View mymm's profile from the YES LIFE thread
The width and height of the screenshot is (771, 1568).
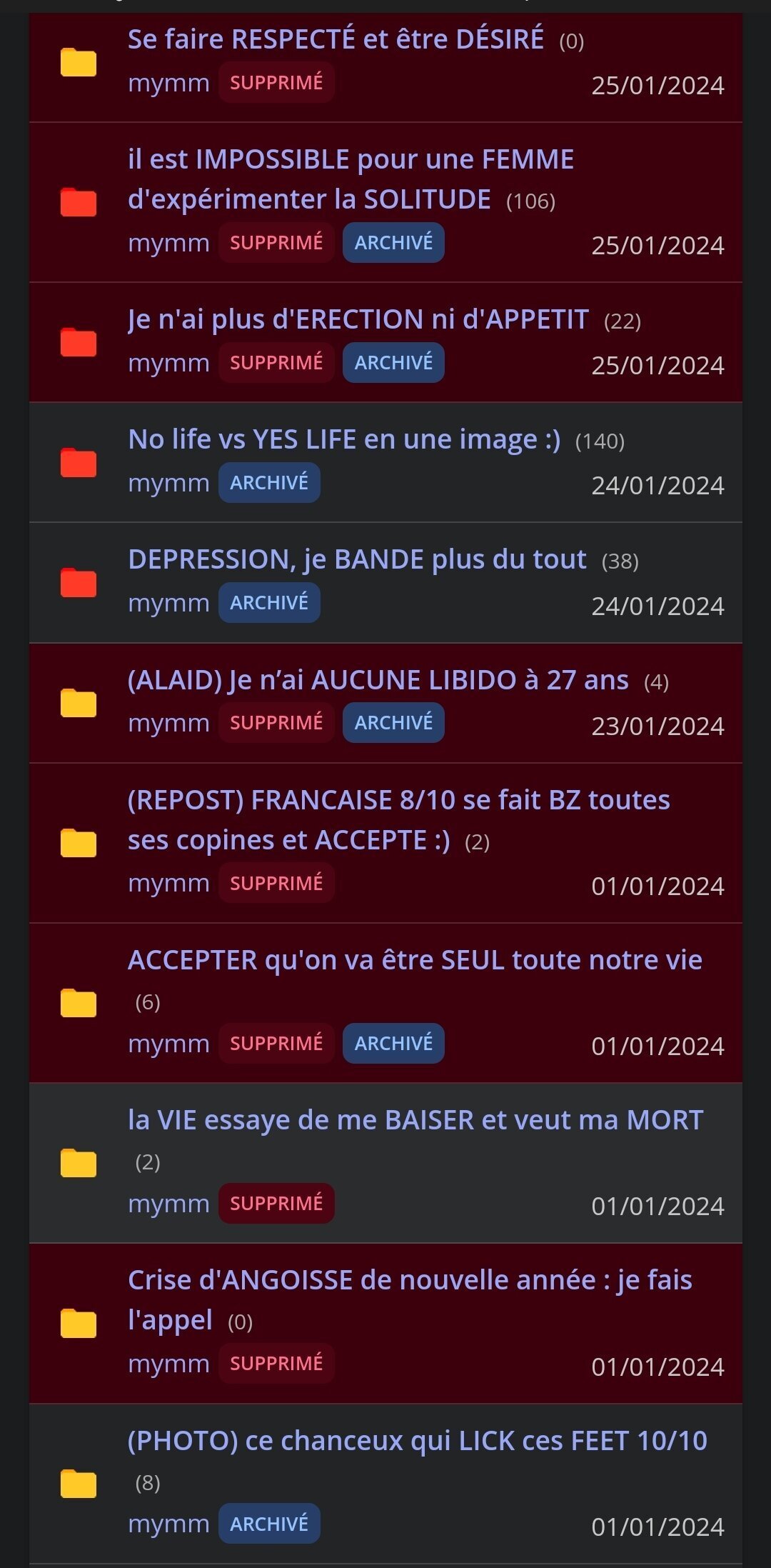168,484
